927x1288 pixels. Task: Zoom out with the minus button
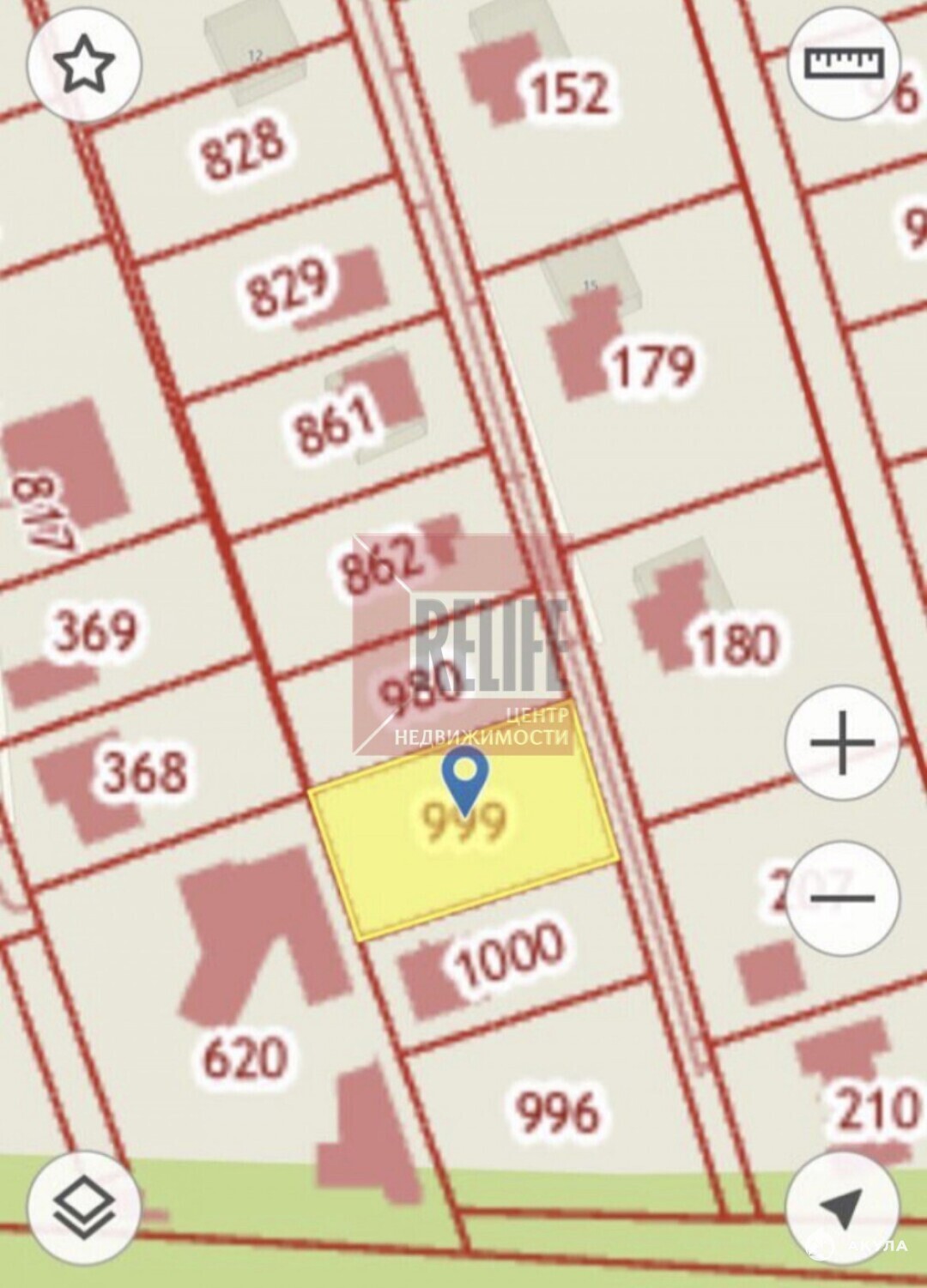click(842, 898)
